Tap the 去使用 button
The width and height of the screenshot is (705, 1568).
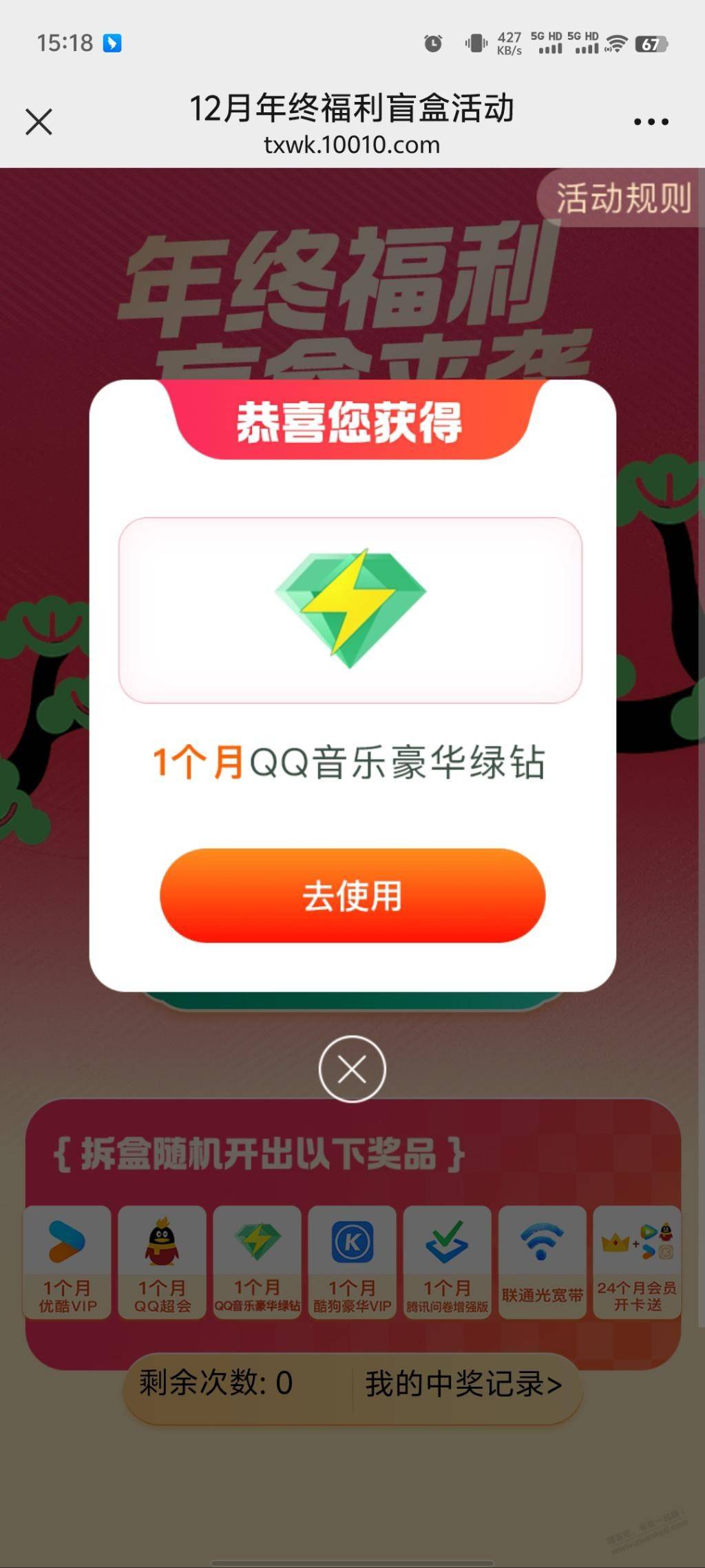pyautogui.click(x=352, y=895)
